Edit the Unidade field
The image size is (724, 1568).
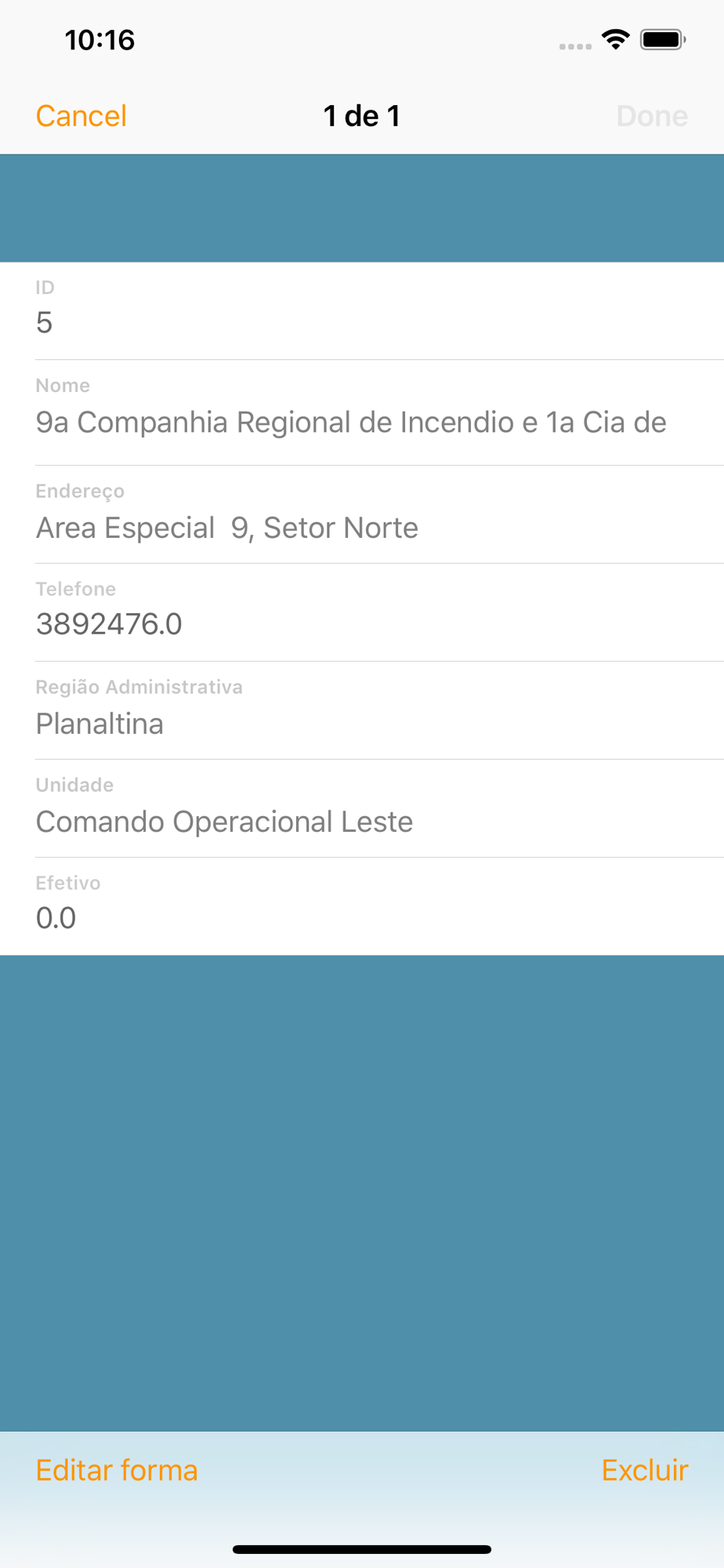pyautogui.click(x=362, y=809)
